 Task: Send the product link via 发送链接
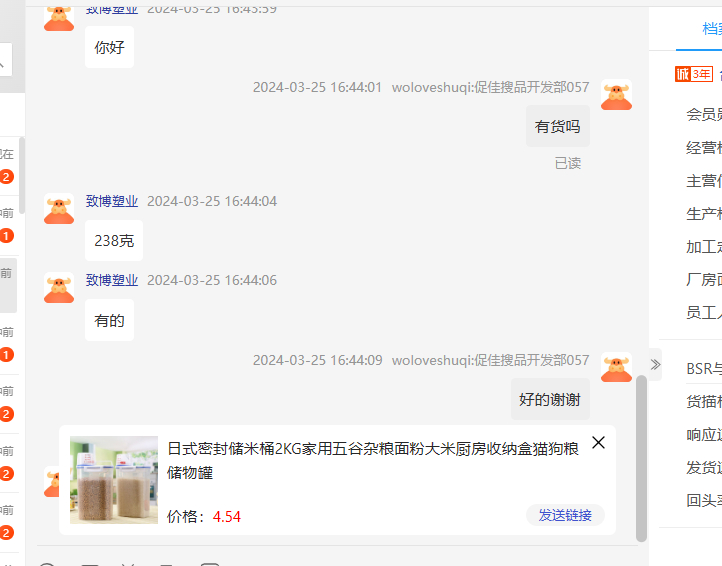click(565, 515)
